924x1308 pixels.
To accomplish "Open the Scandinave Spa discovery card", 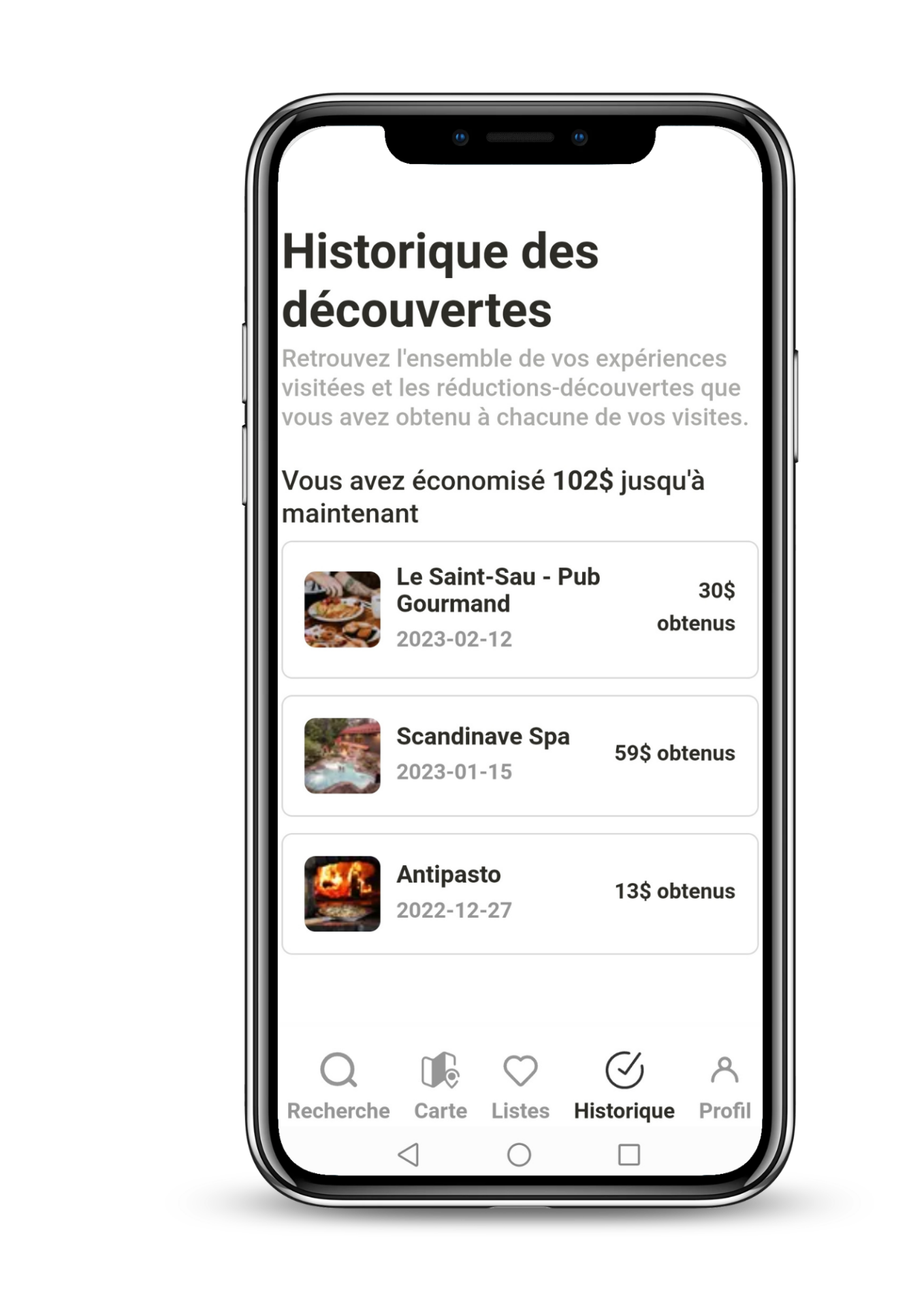I will (520, 755).
